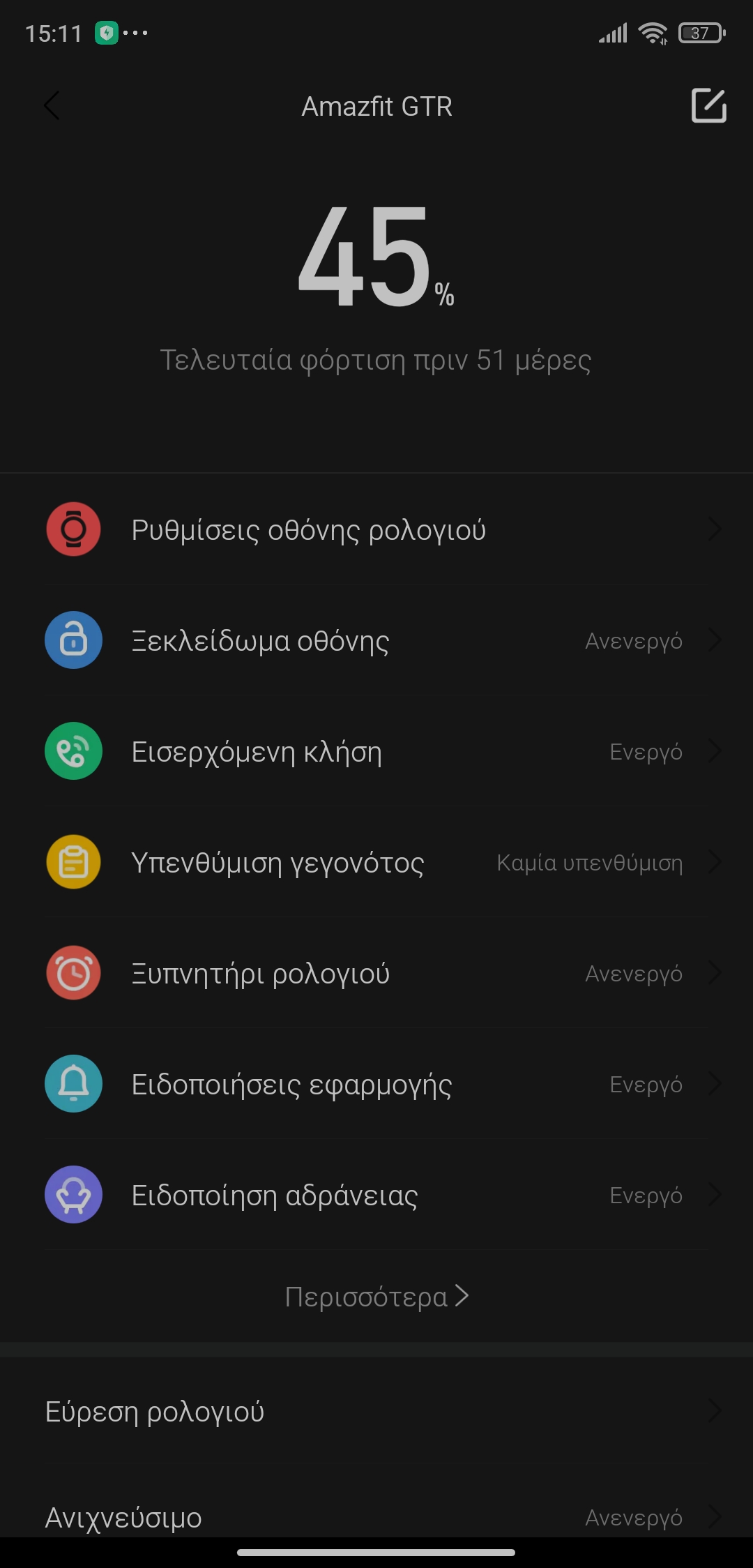Screen dimensions: 753x1568
Task: Open Ρυθμίσεις οθόνης ρολογιού
Action: [x=376, y=530]
